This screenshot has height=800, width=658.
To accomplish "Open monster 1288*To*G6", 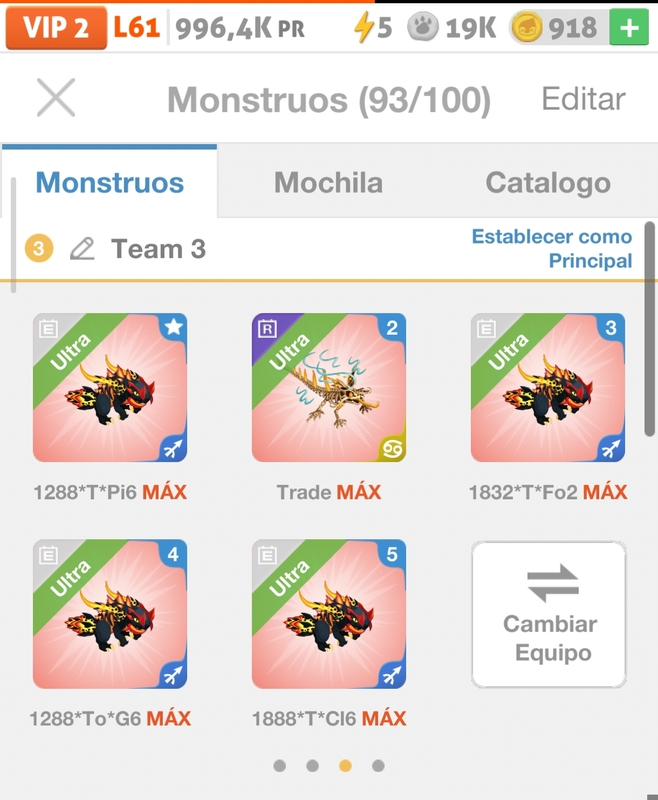I will point(110,614).
